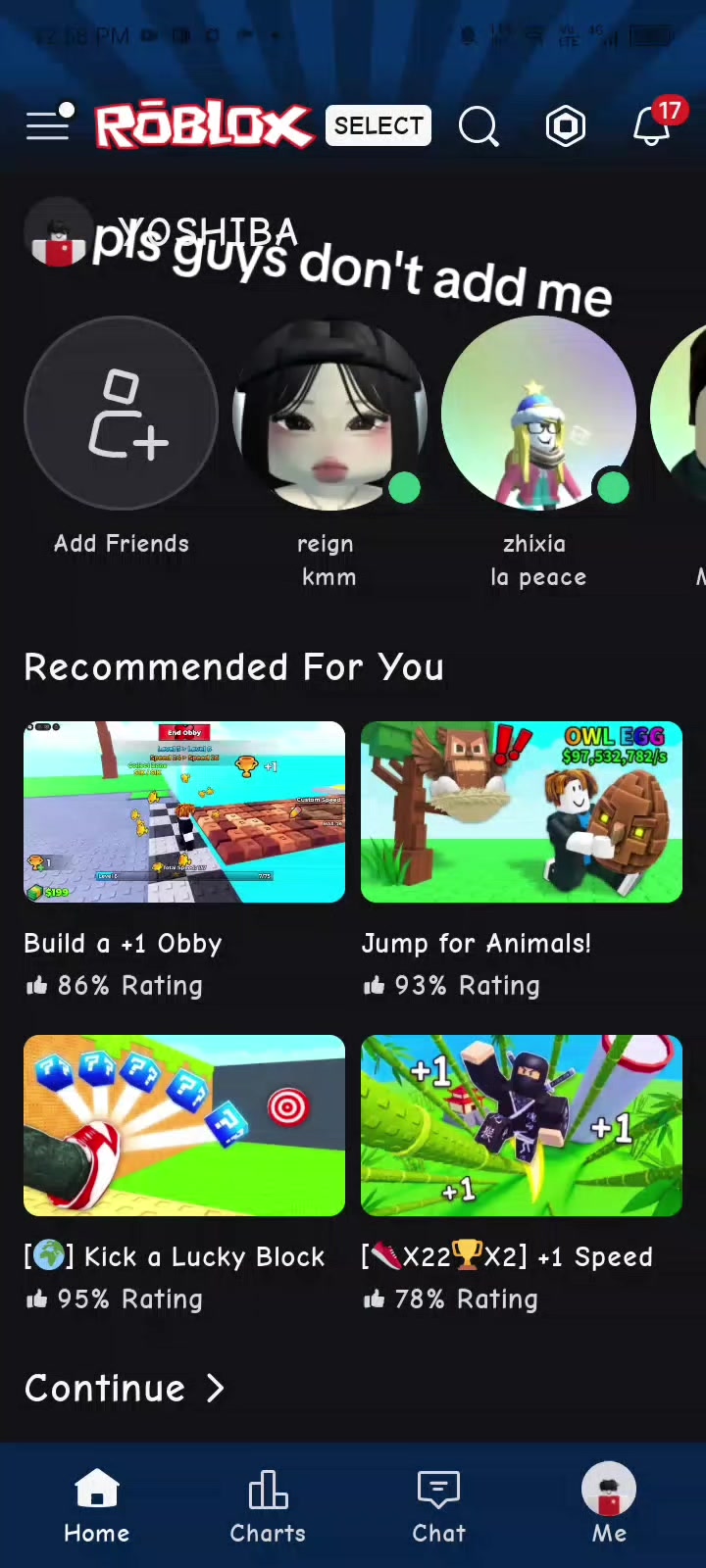Open the notifications bell
This screenshot has height=1568, width=706.
(x=652, y=125)
